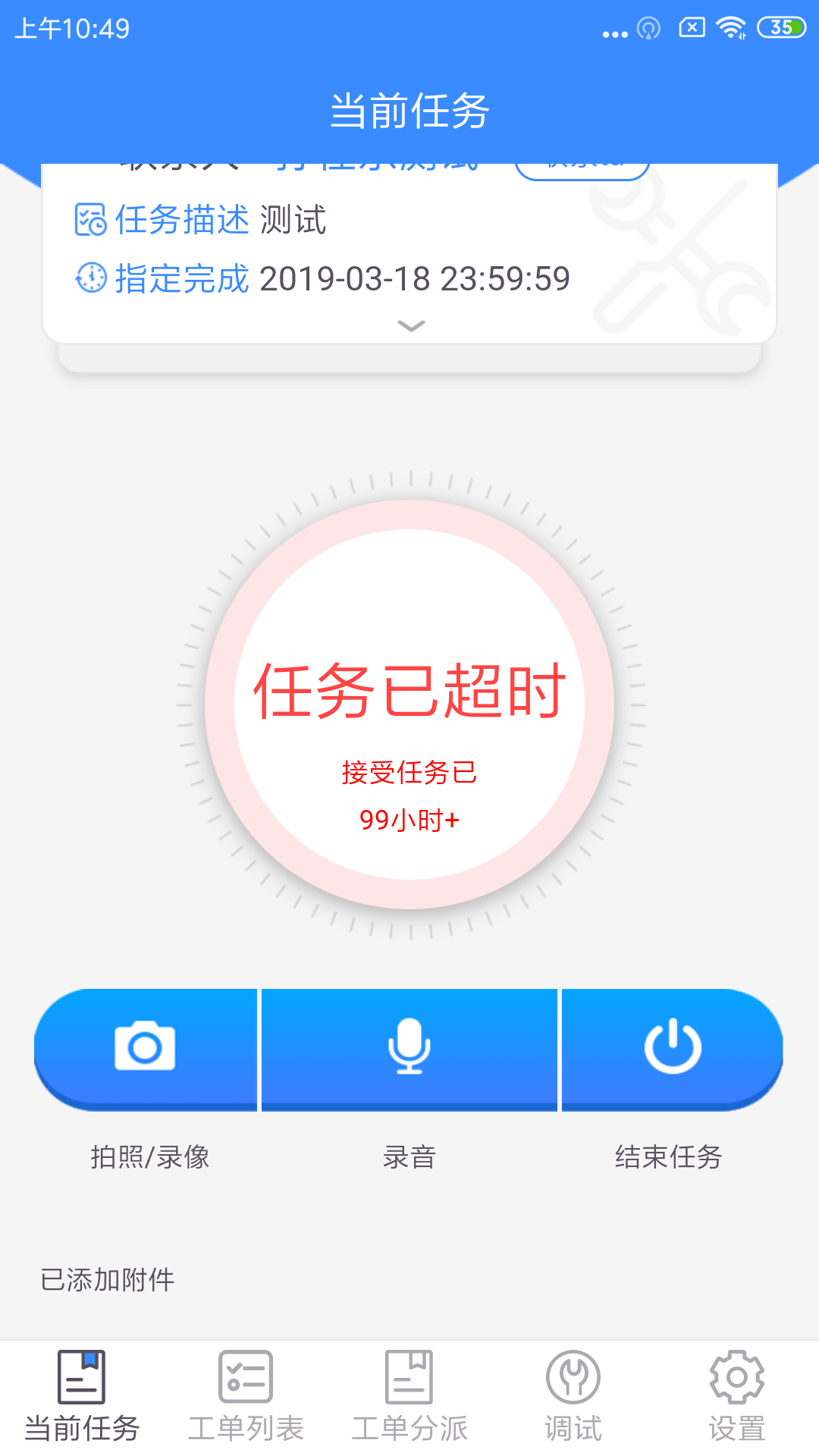The image size is (819, 1456).
Task: Expand the task details card chevron
Action: coord(411,326)
